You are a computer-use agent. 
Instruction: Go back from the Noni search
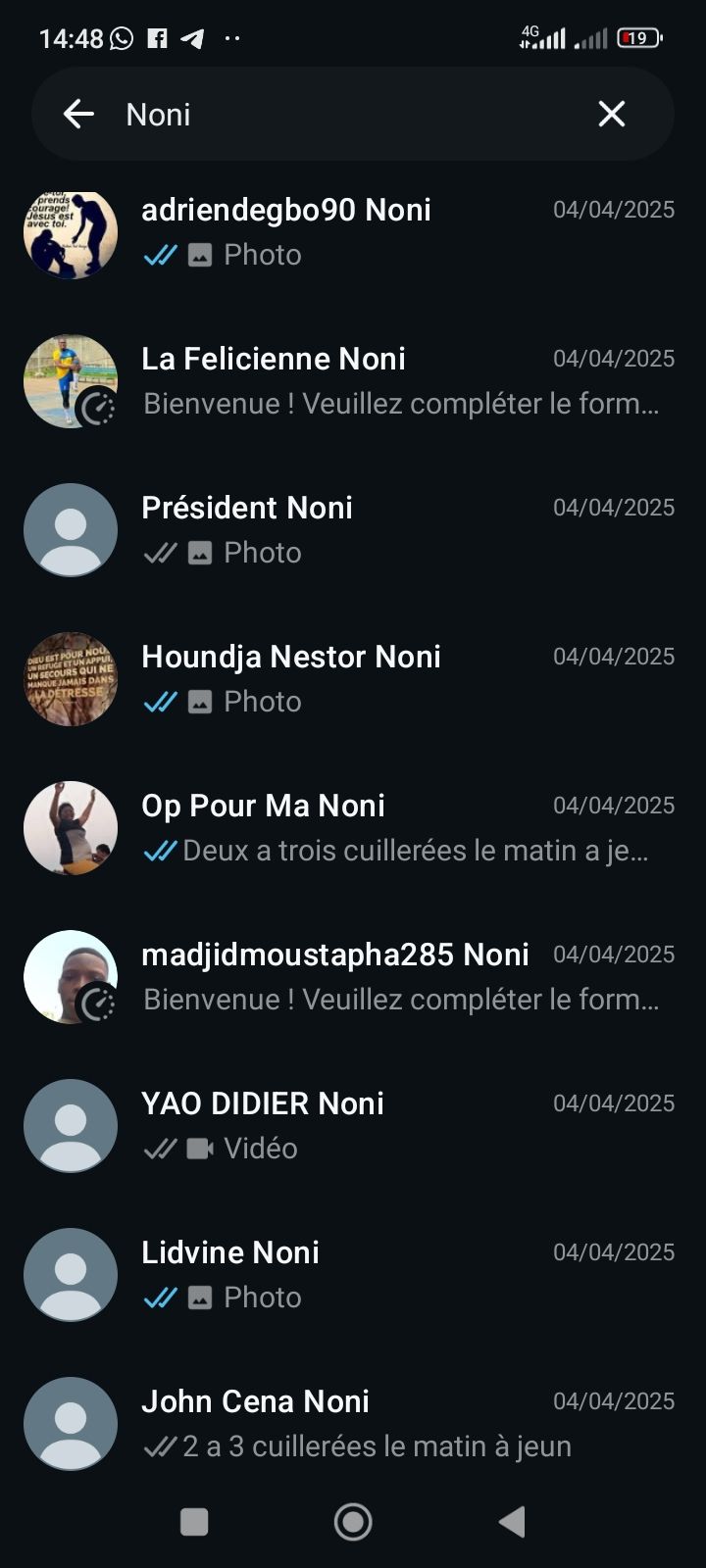pyautogui.click(x=78, y=115)
